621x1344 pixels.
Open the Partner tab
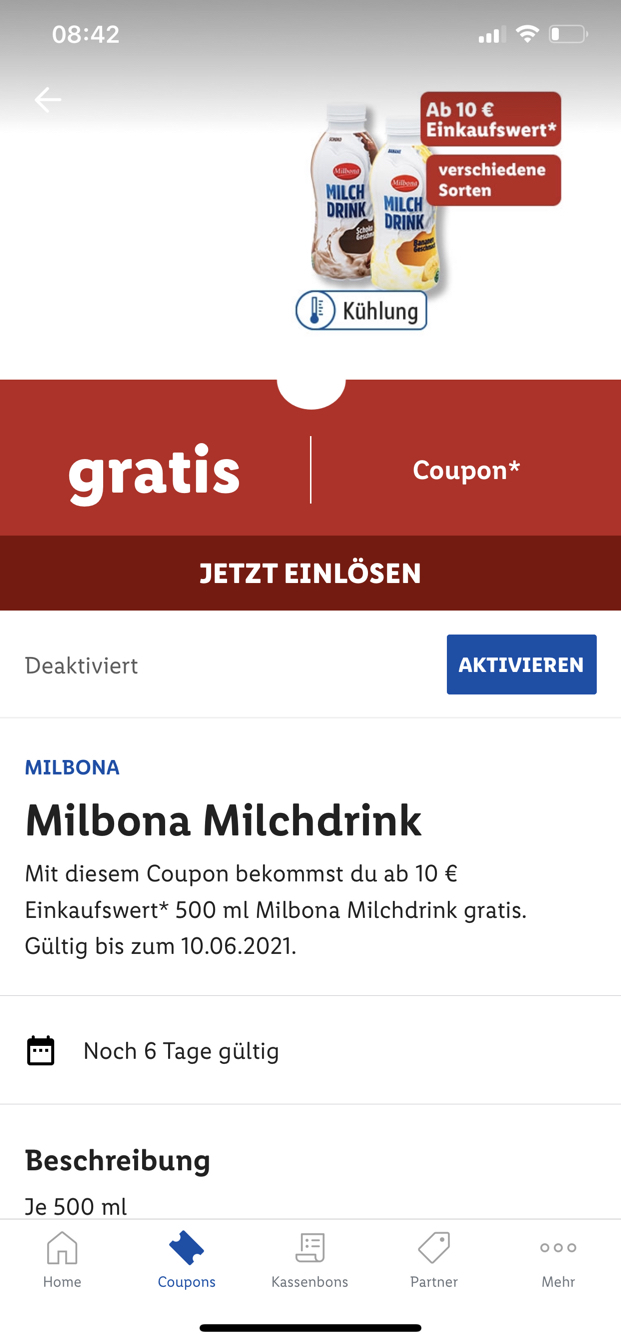click(434, 1259)
